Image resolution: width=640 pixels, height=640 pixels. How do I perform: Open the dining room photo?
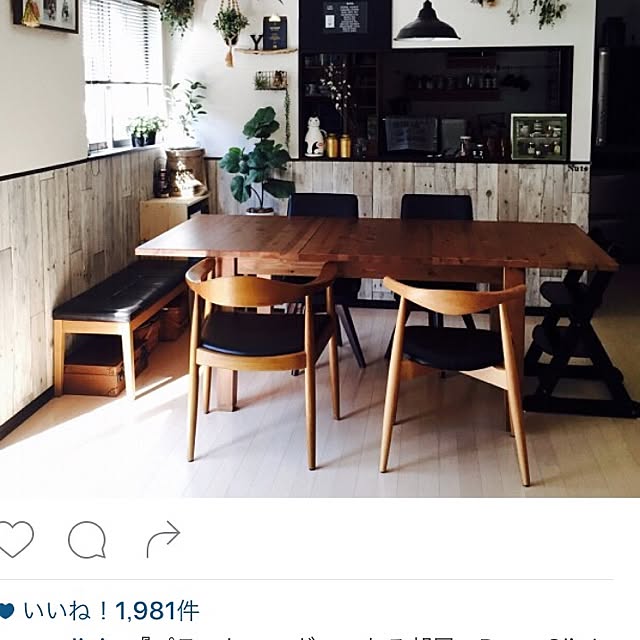(320, 250)
